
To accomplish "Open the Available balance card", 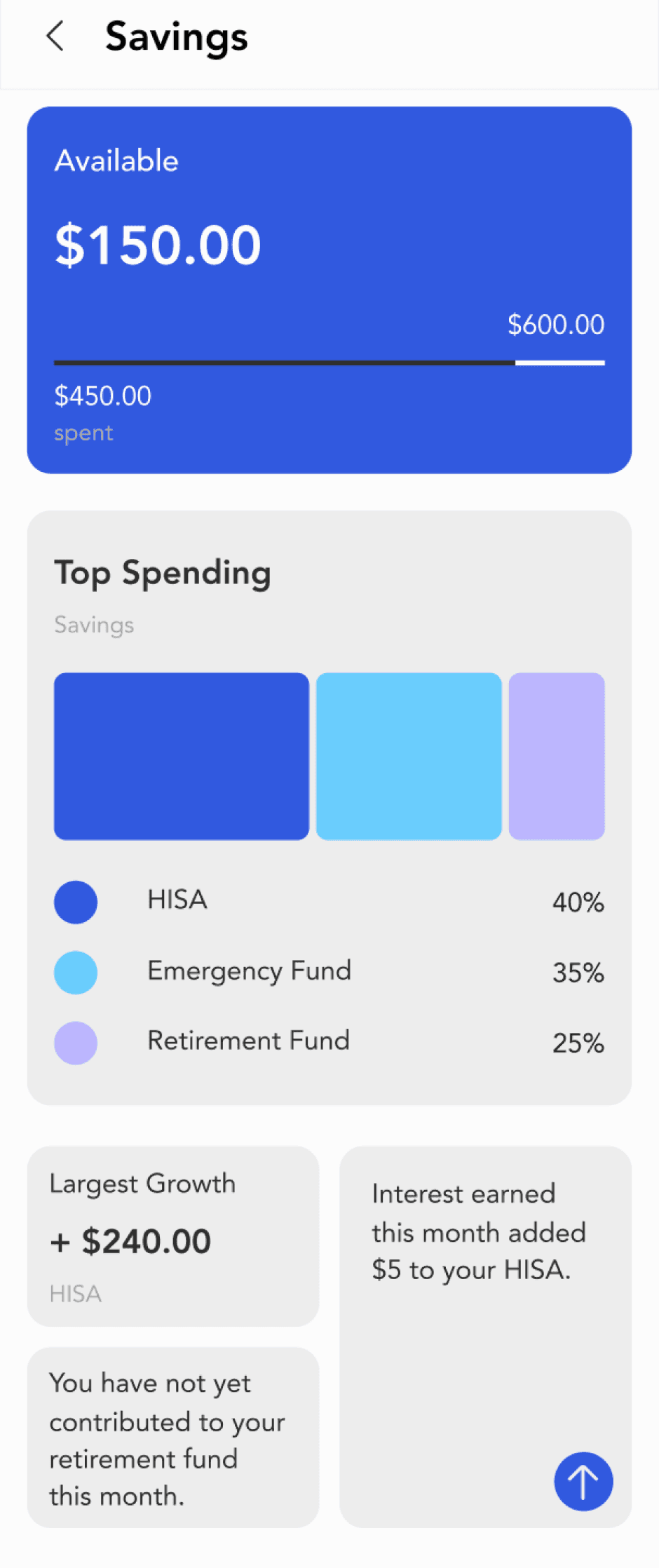I will click(329, 289).
